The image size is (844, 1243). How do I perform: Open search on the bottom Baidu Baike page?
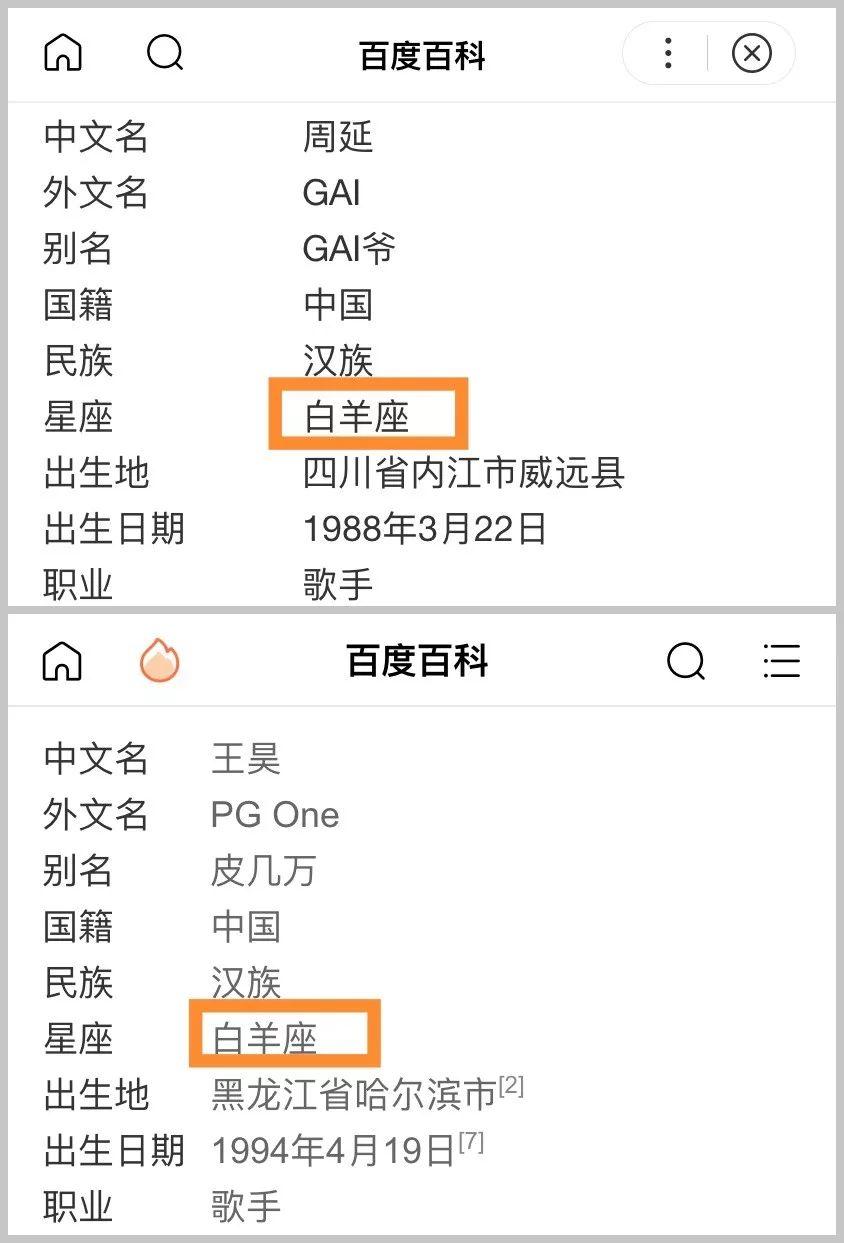(x=684, y=661)
